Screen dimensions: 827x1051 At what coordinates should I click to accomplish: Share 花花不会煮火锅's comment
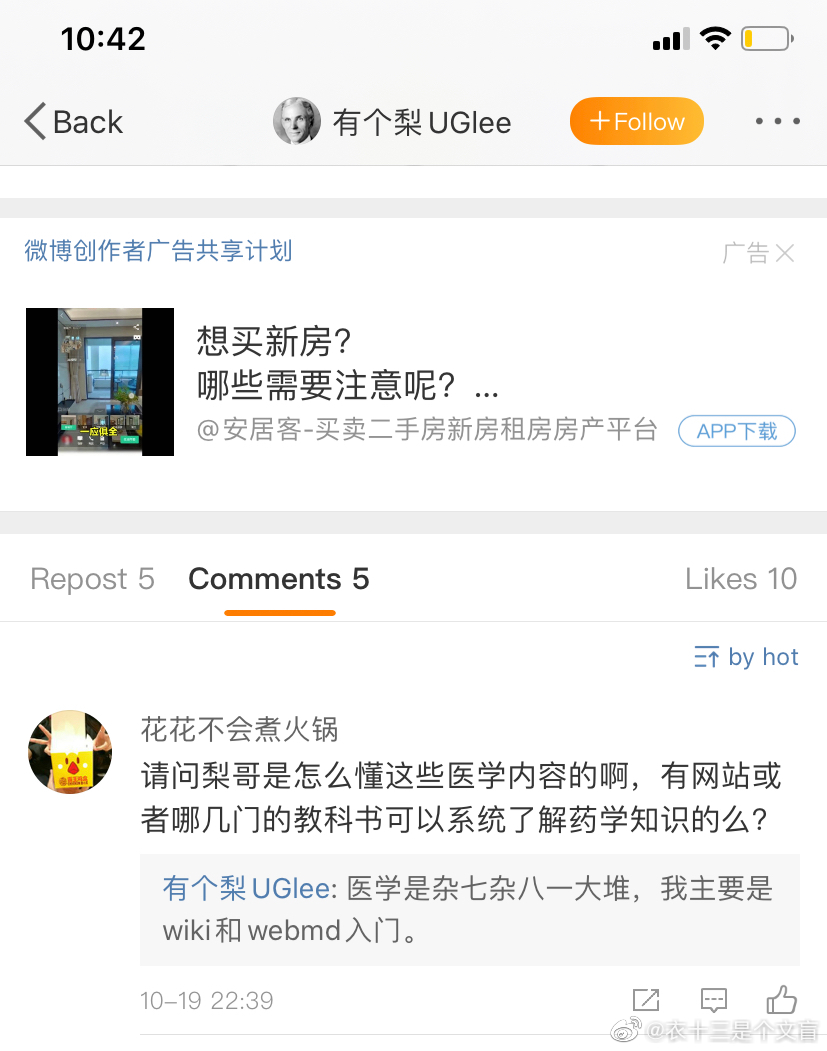[x=646, y=999]
